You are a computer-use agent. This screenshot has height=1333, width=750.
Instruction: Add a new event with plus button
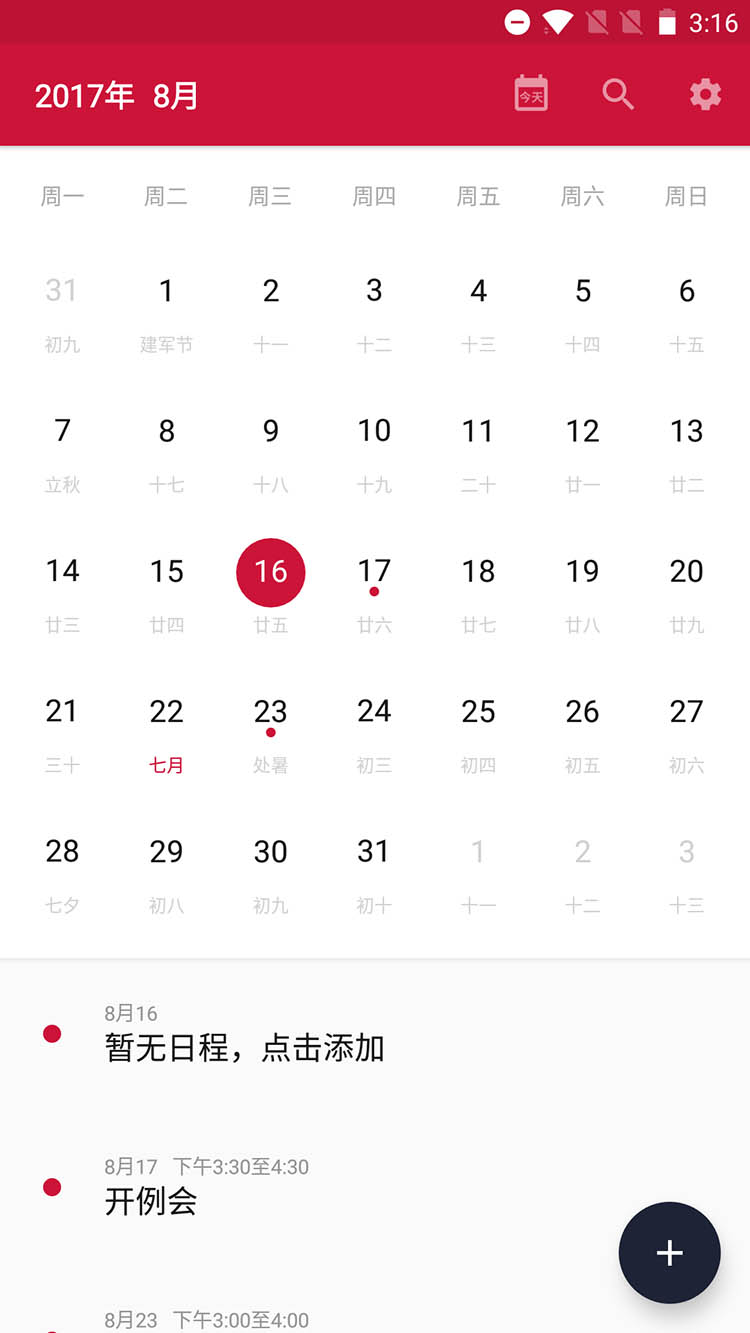[669, 1252]
